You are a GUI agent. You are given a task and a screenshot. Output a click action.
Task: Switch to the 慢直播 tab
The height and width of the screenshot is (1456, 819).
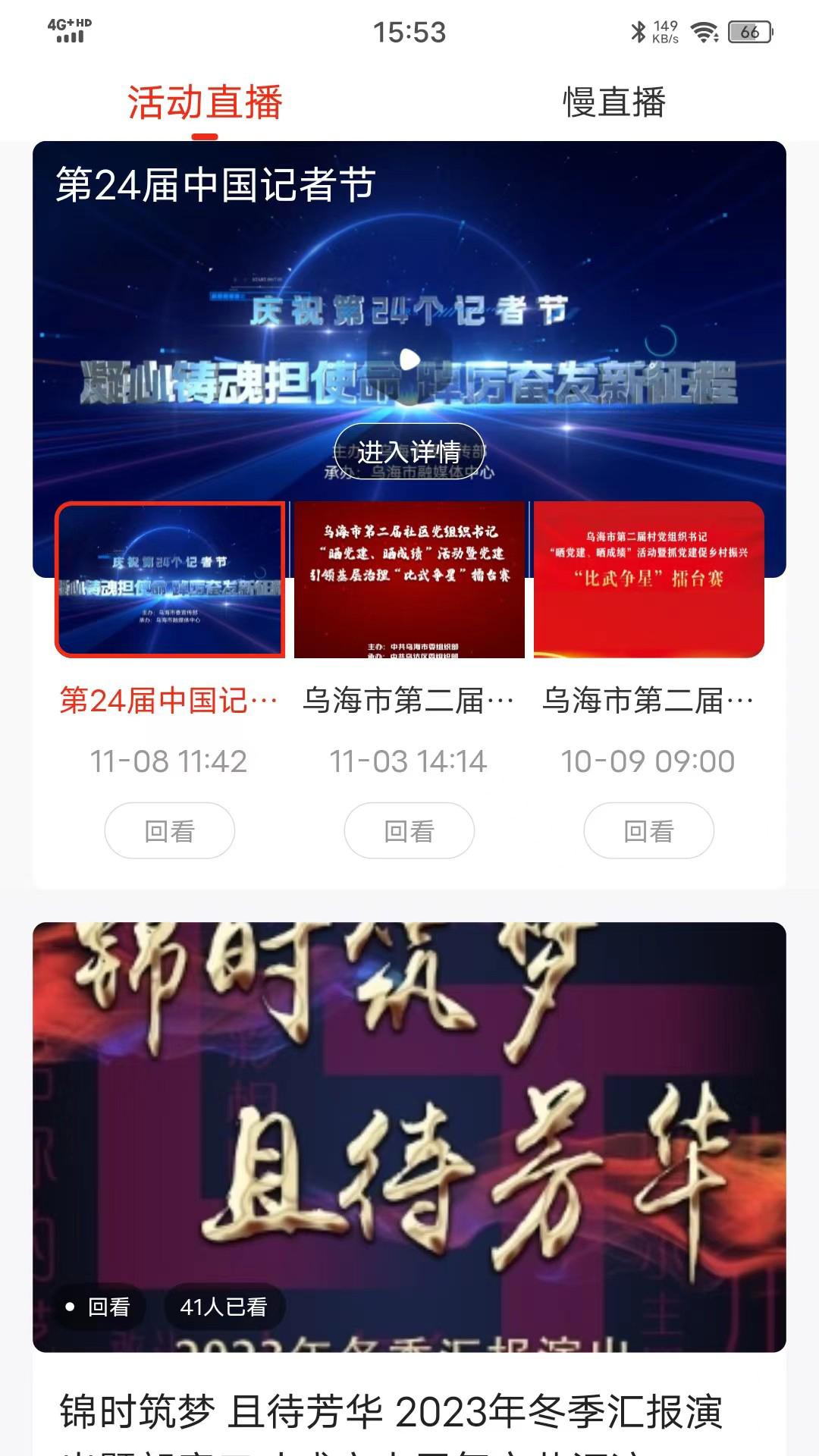[x=614, y=104]
